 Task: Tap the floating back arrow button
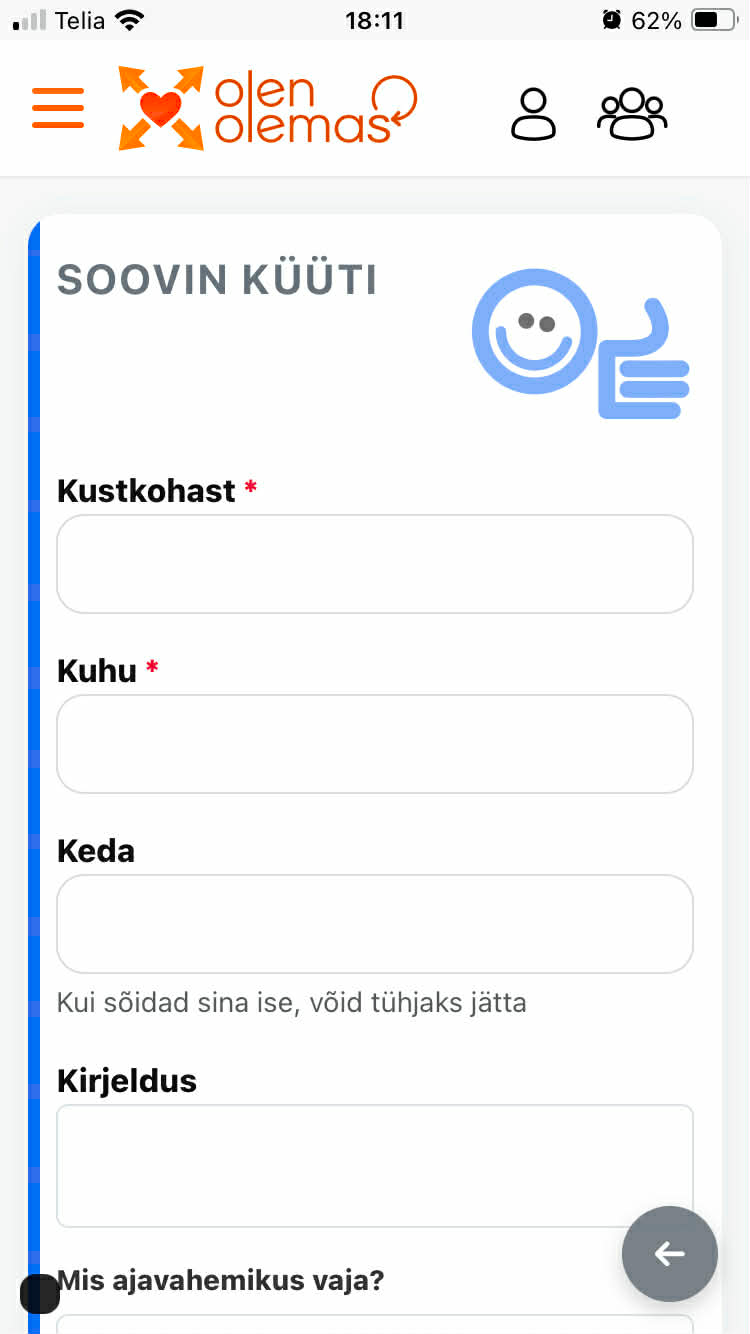(669, 1254)
